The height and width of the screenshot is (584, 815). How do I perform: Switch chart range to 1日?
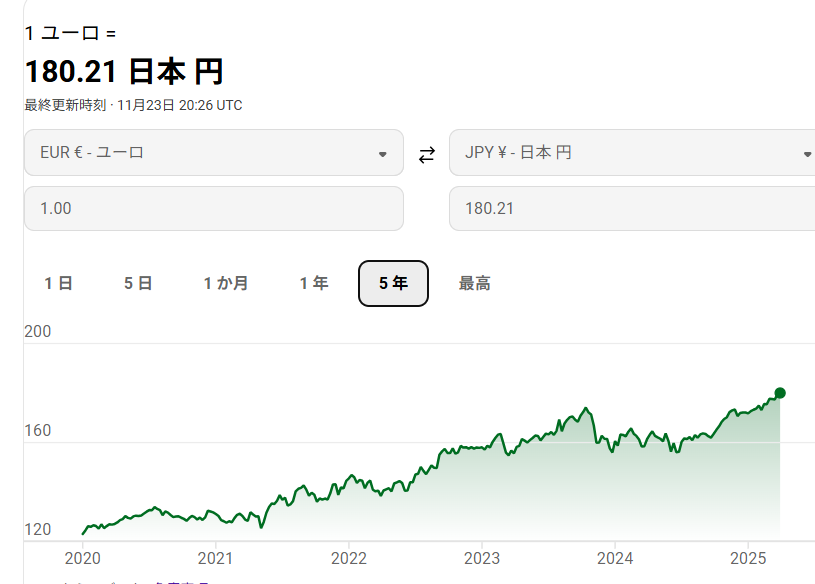pyautogui.click(x=59, y=284)
